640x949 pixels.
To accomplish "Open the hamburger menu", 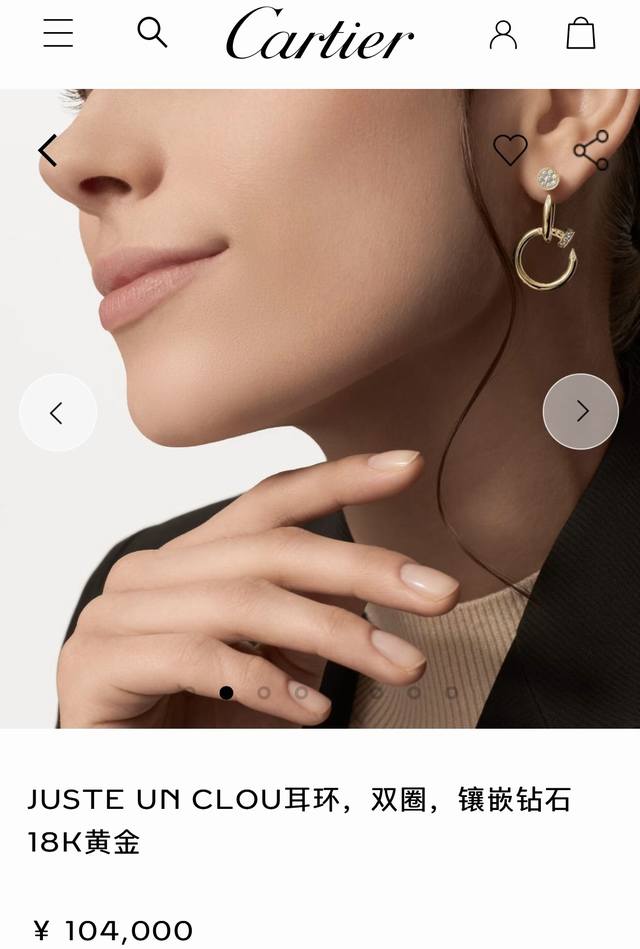I will (58, 33).
